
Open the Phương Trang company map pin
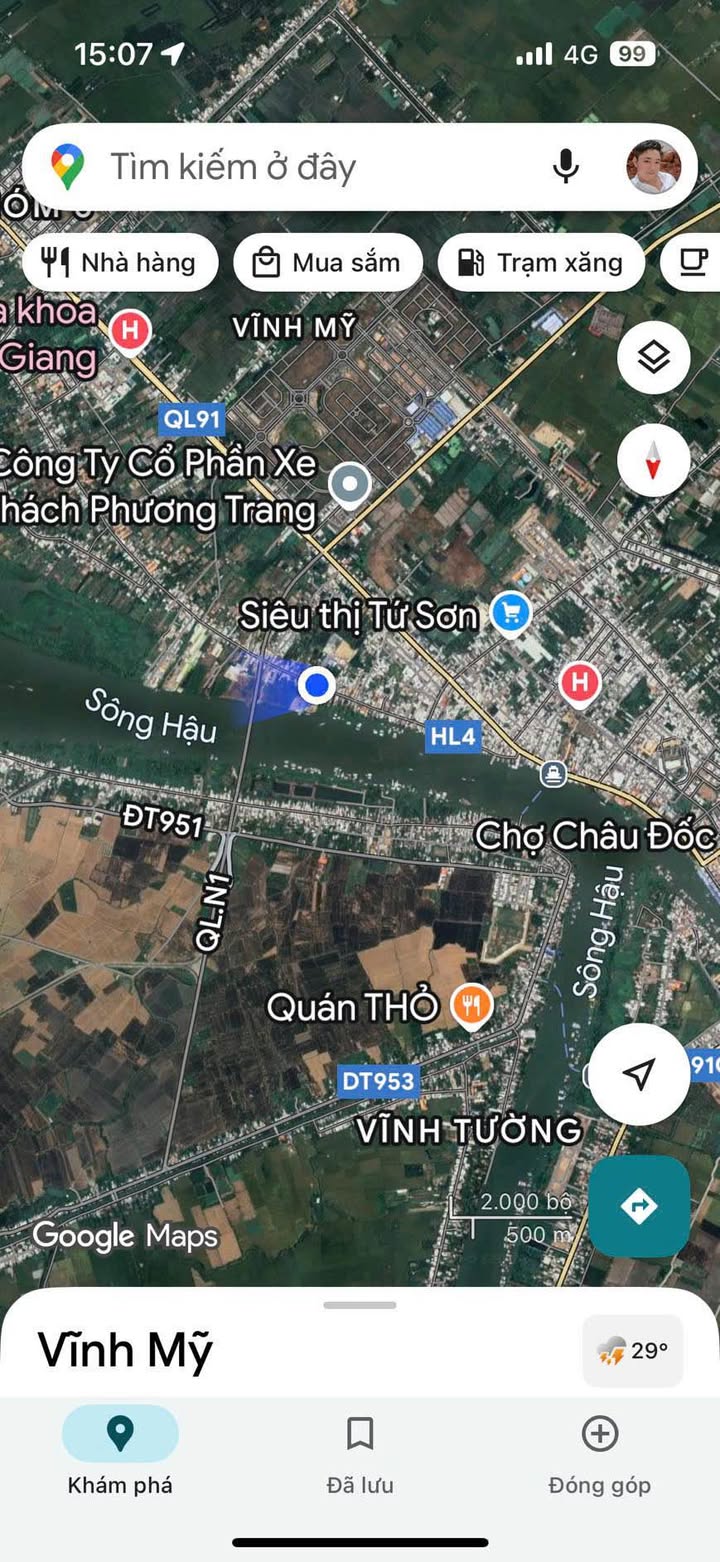pyautogui.click(x=350, y=486)
